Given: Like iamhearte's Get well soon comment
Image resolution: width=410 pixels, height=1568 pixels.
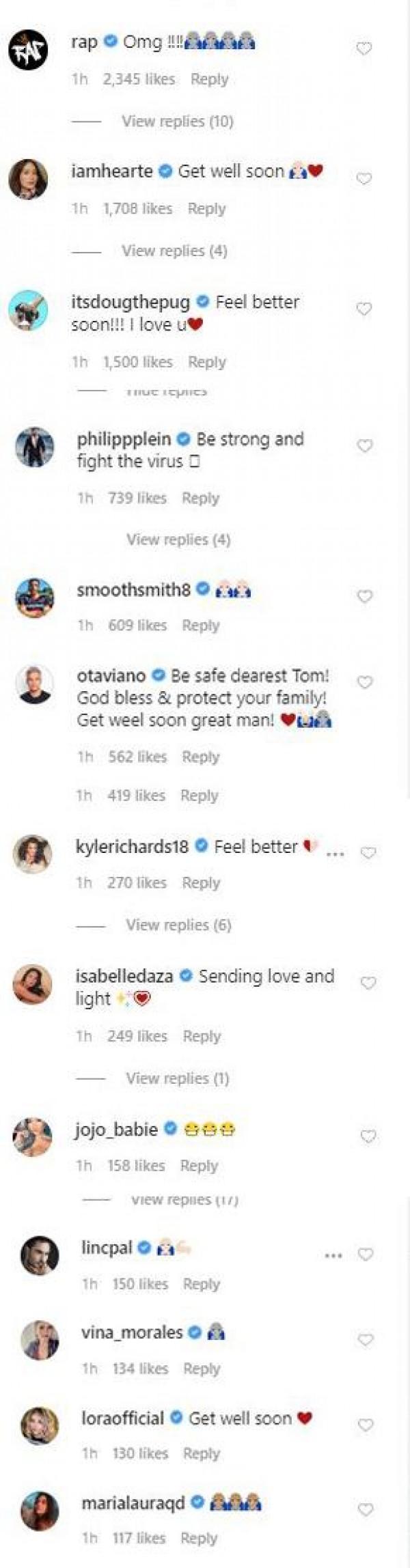Looking at the screenshot, I should [364, 178].
